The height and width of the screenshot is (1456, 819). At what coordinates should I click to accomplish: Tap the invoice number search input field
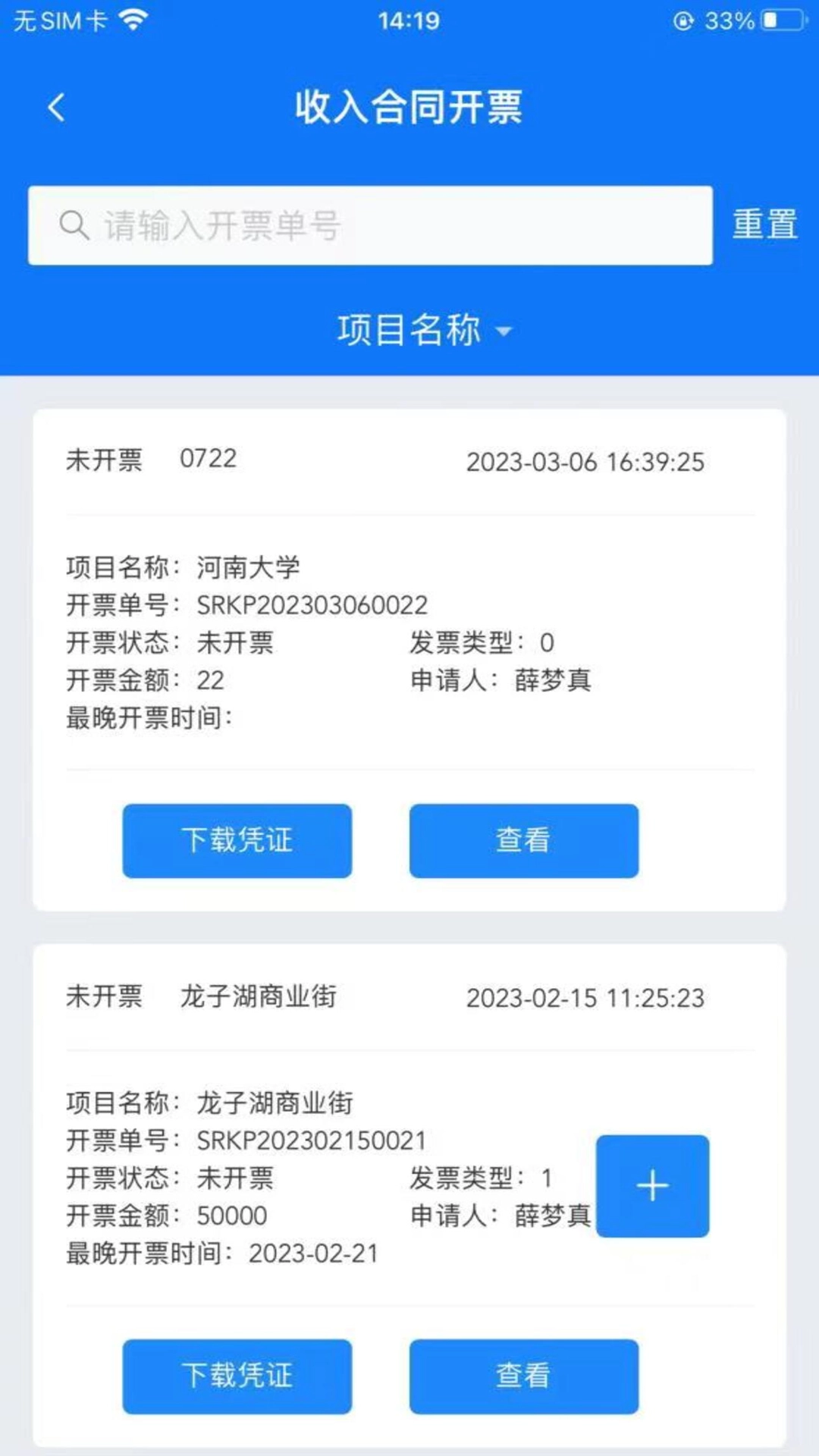[x=379, y=224]
